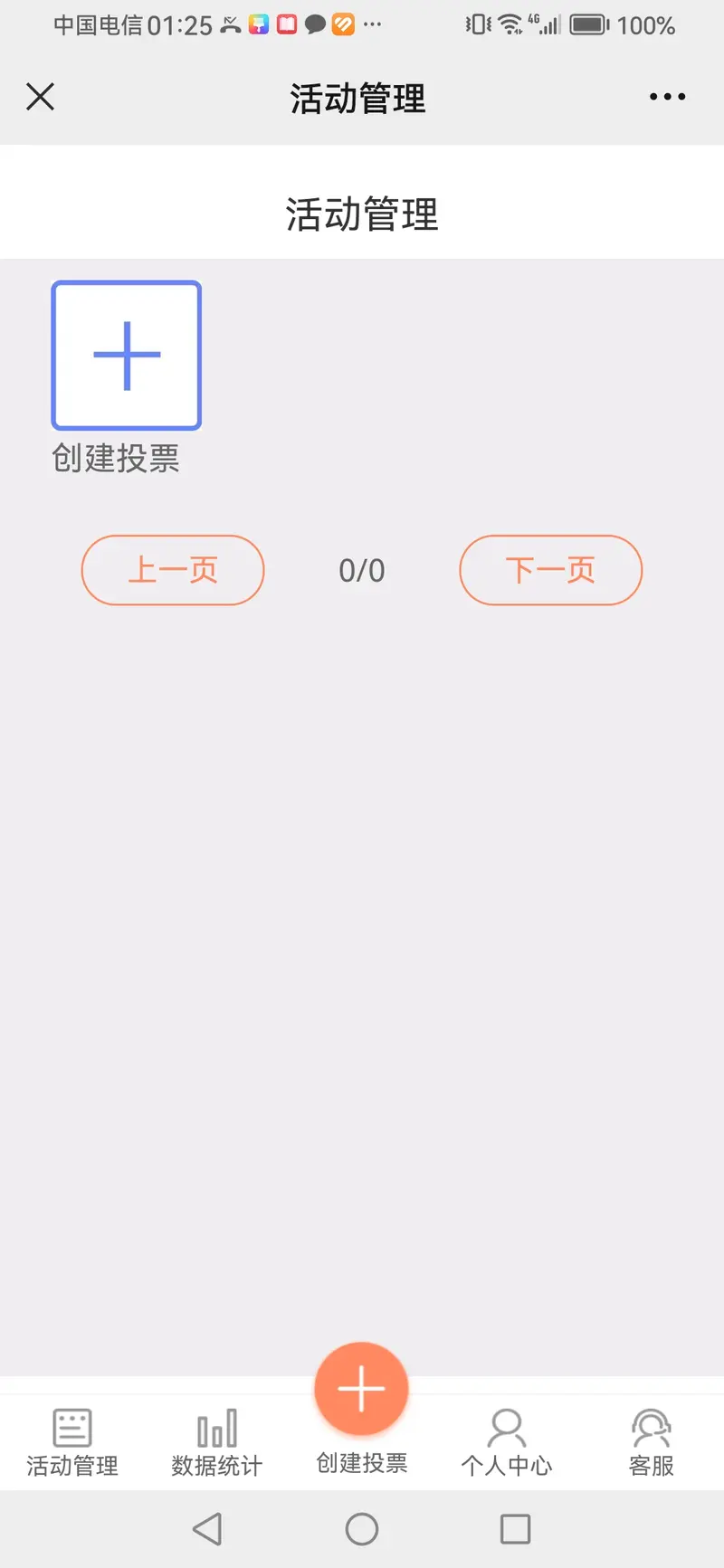Tap the blue plus tile 创建投票
The image size is (724, 1568).
[x=127, y=356]
